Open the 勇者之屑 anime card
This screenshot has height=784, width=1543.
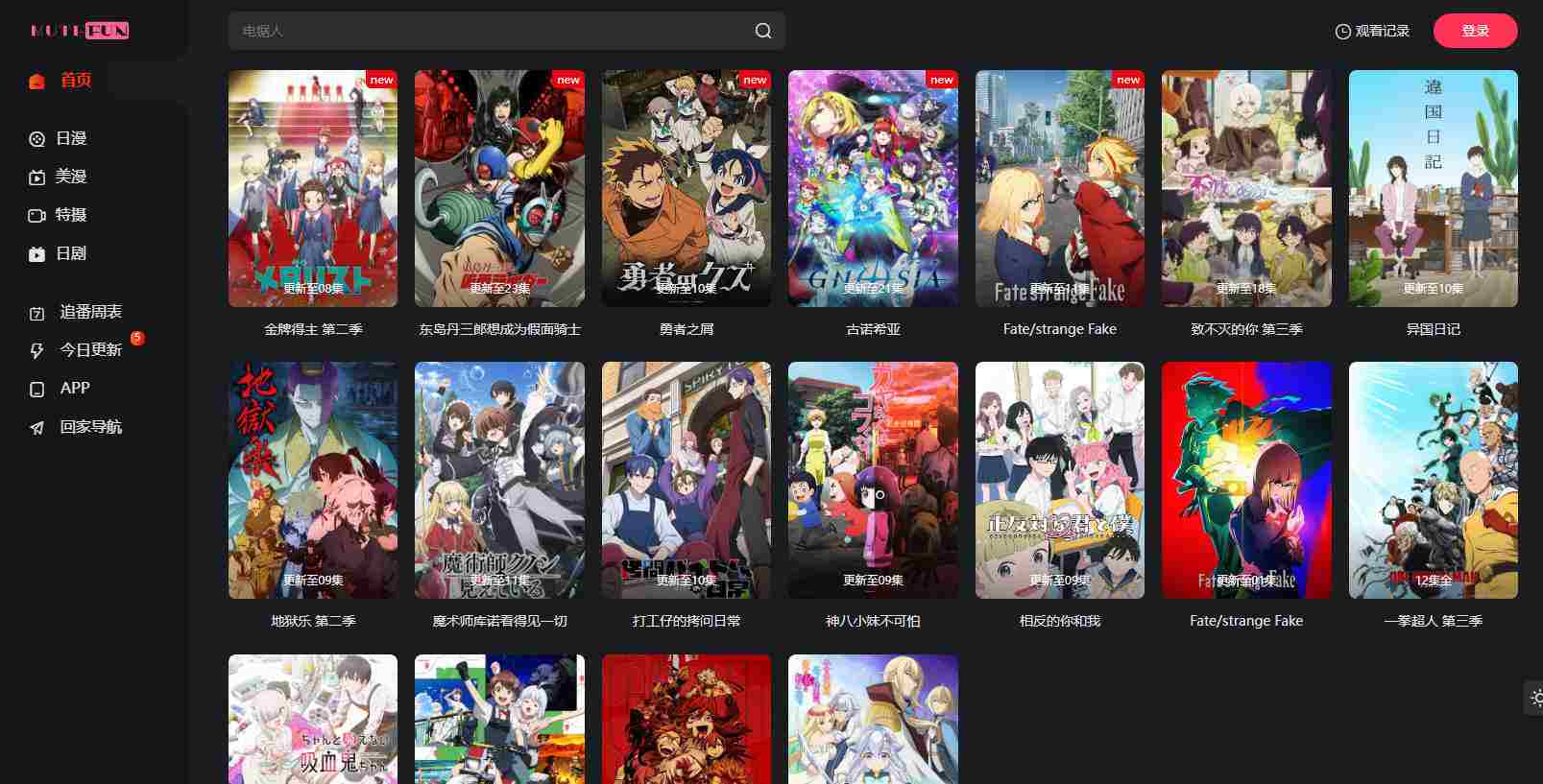687,189
